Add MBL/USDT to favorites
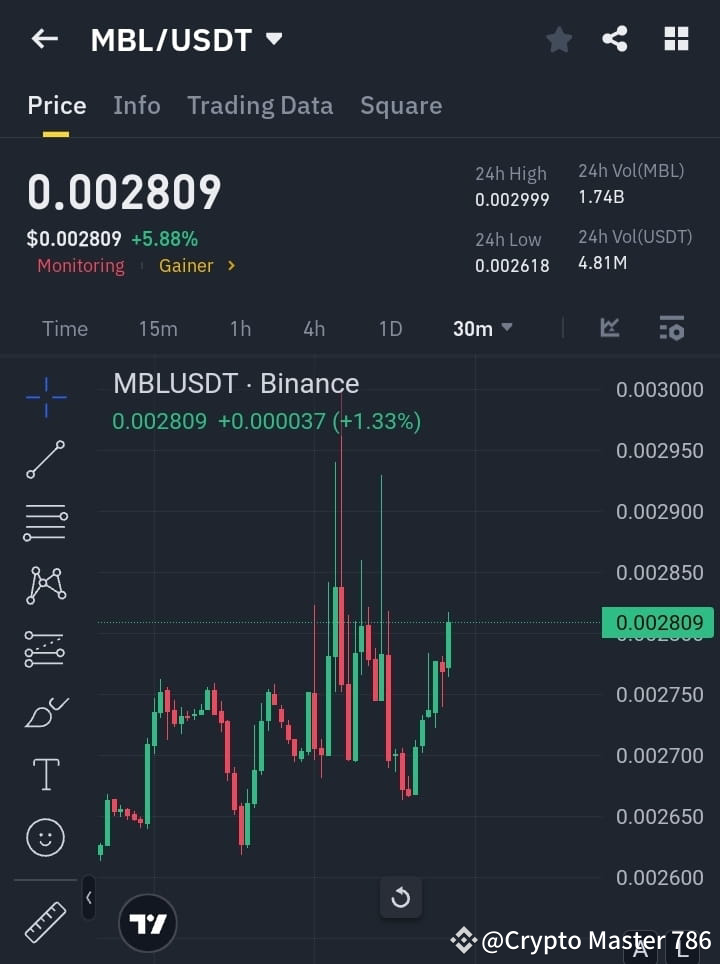Image resolution: width=720 pixels, height=964 pixels. [558, 39]
